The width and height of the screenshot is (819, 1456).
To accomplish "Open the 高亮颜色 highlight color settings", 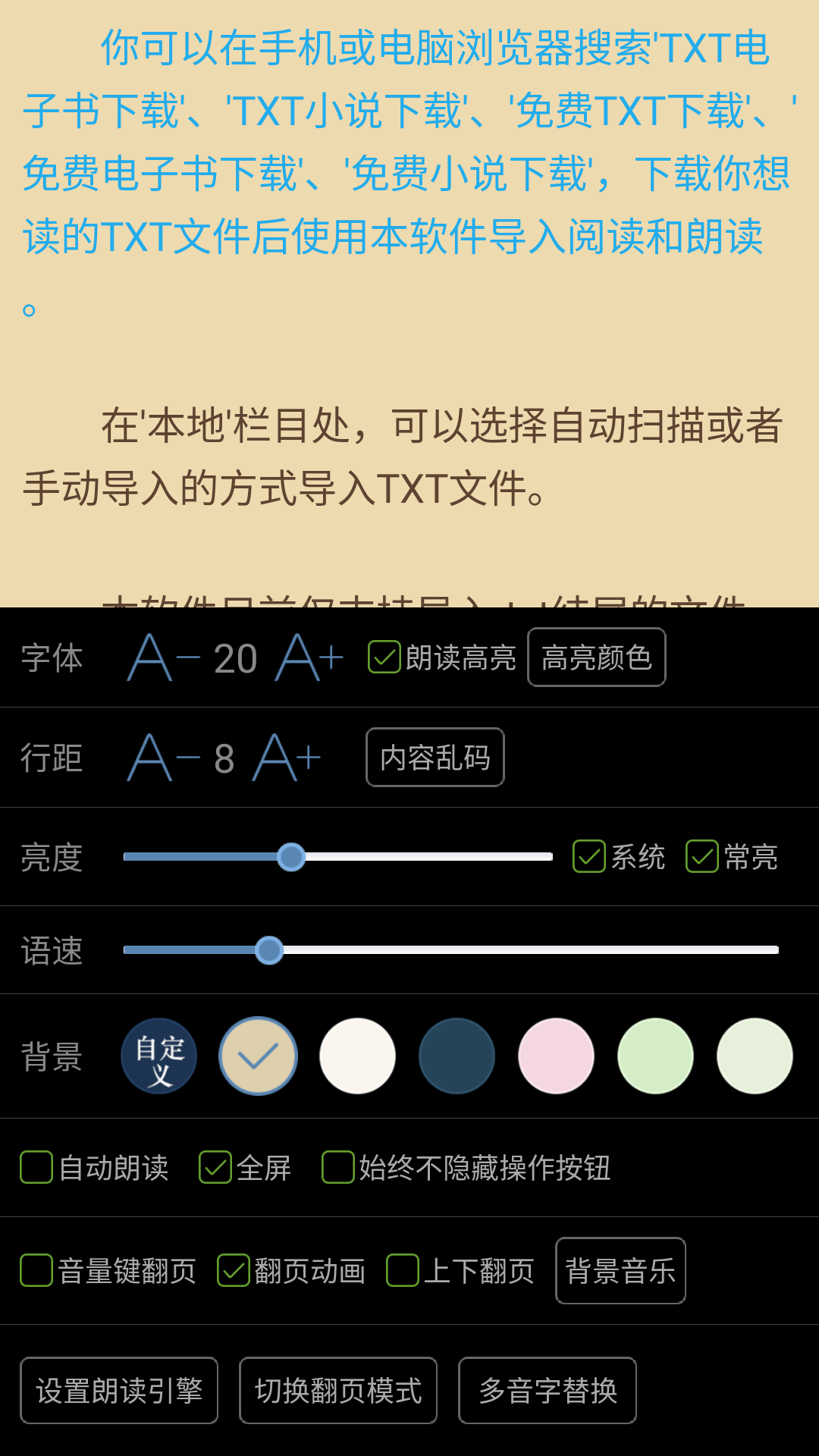I will (x=597, y=657).
